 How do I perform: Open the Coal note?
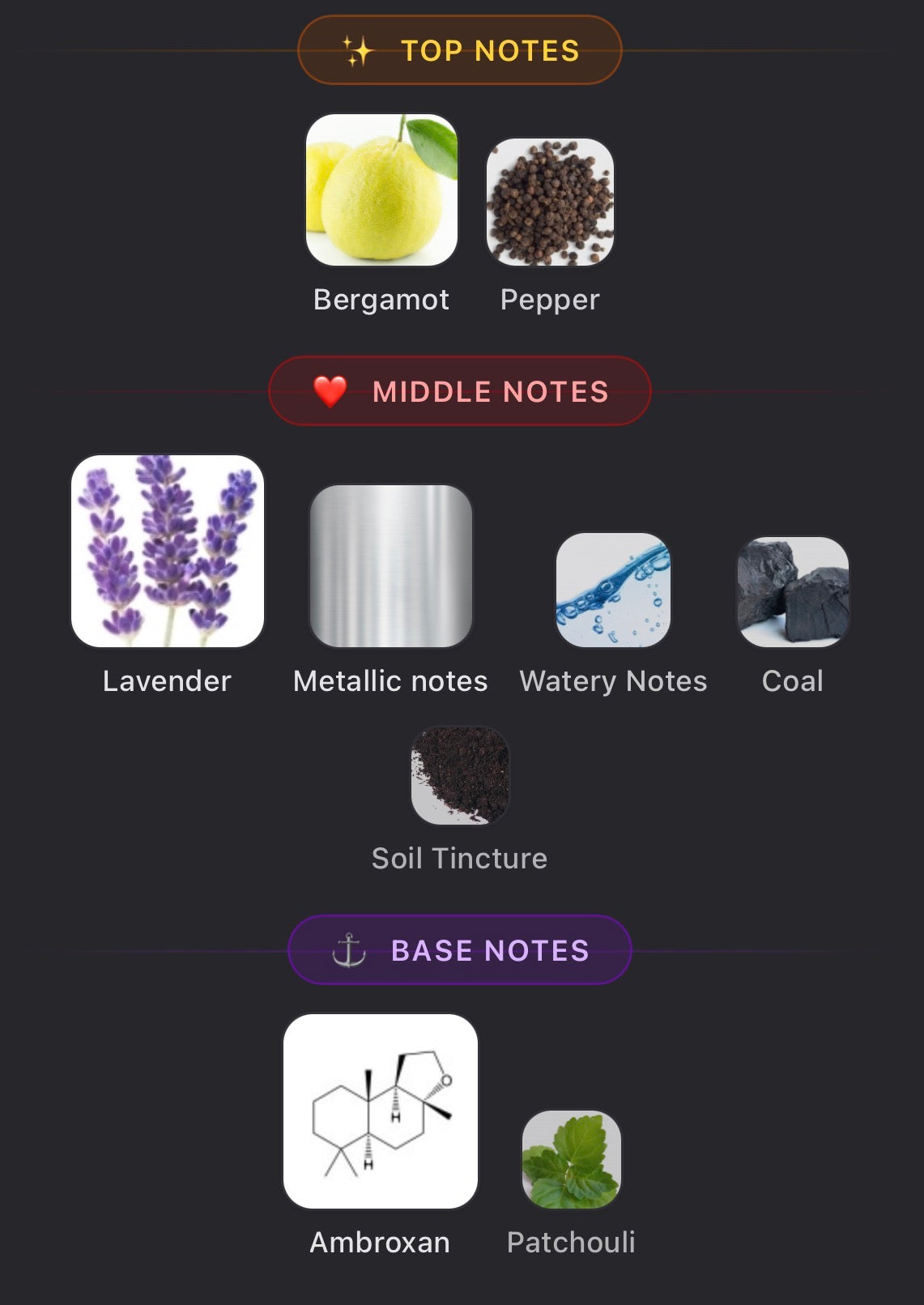coord(793,591)
